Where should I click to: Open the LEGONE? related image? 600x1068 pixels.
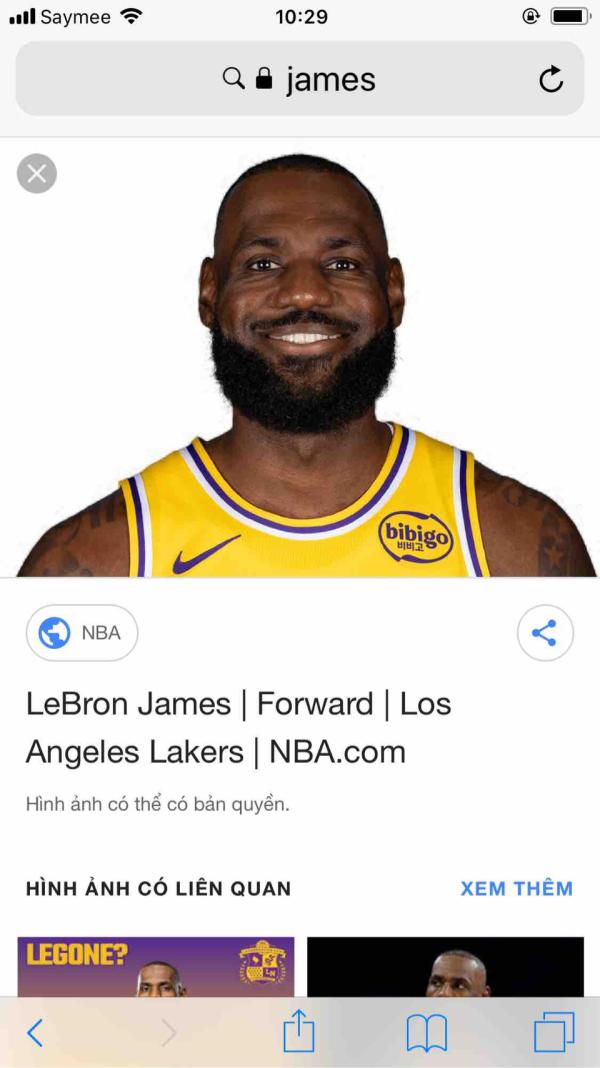(x=156, y=966)
